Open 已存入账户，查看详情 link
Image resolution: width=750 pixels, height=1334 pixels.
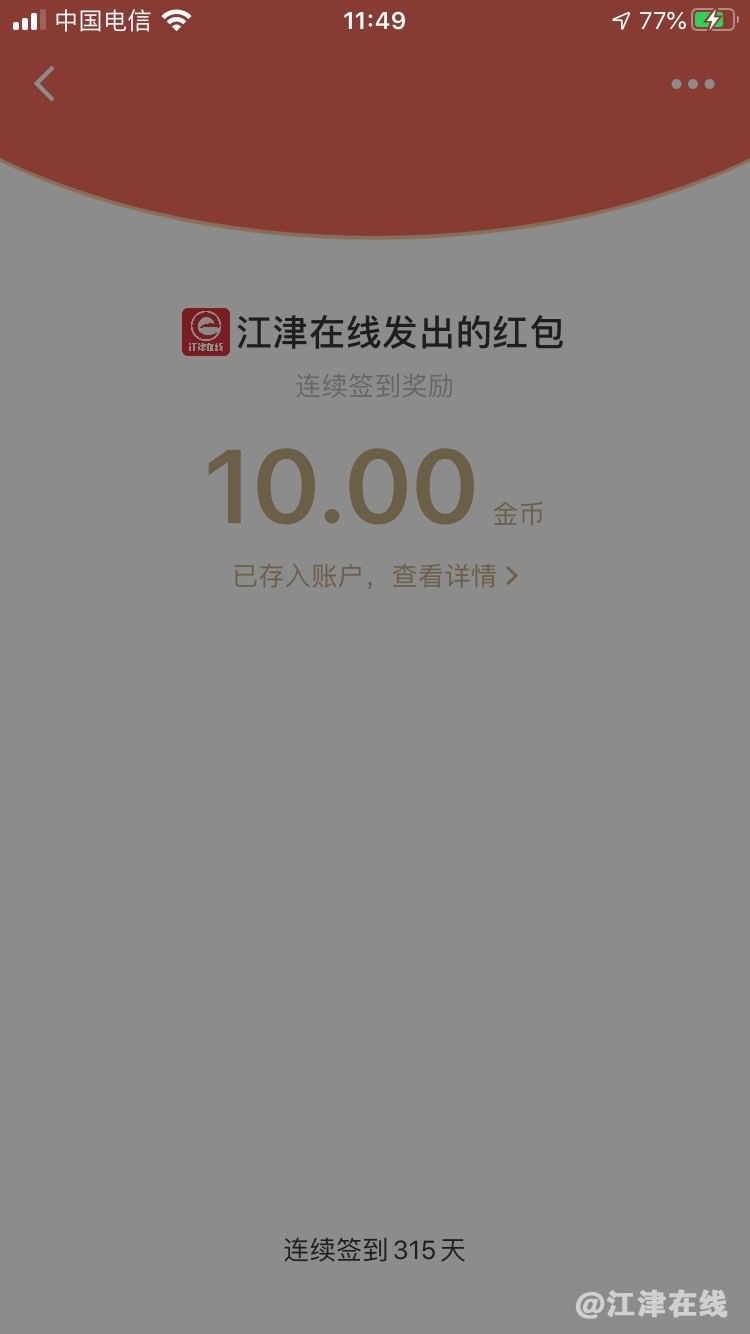375,576
